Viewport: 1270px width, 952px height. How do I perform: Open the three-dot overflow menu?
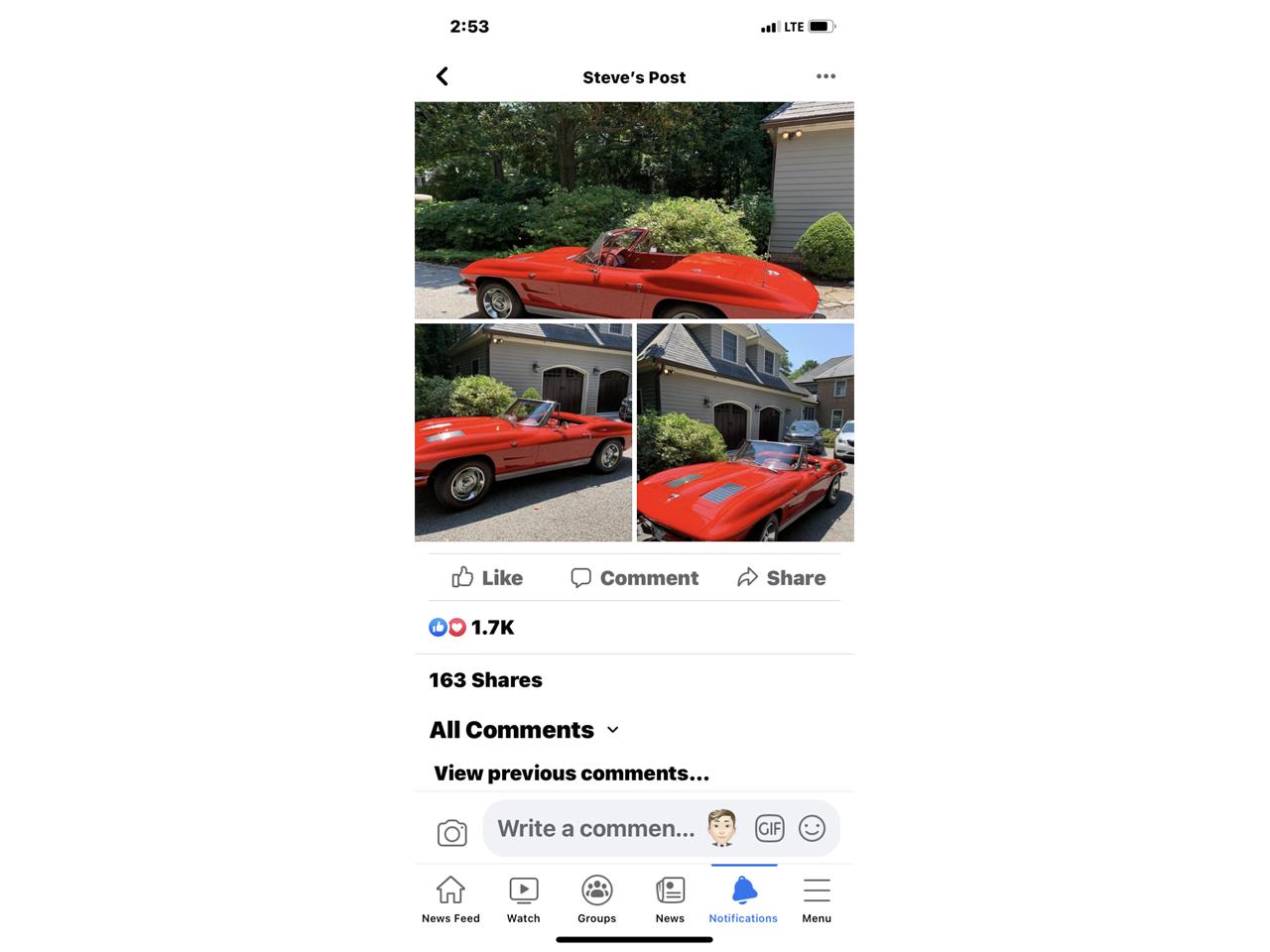825,76
